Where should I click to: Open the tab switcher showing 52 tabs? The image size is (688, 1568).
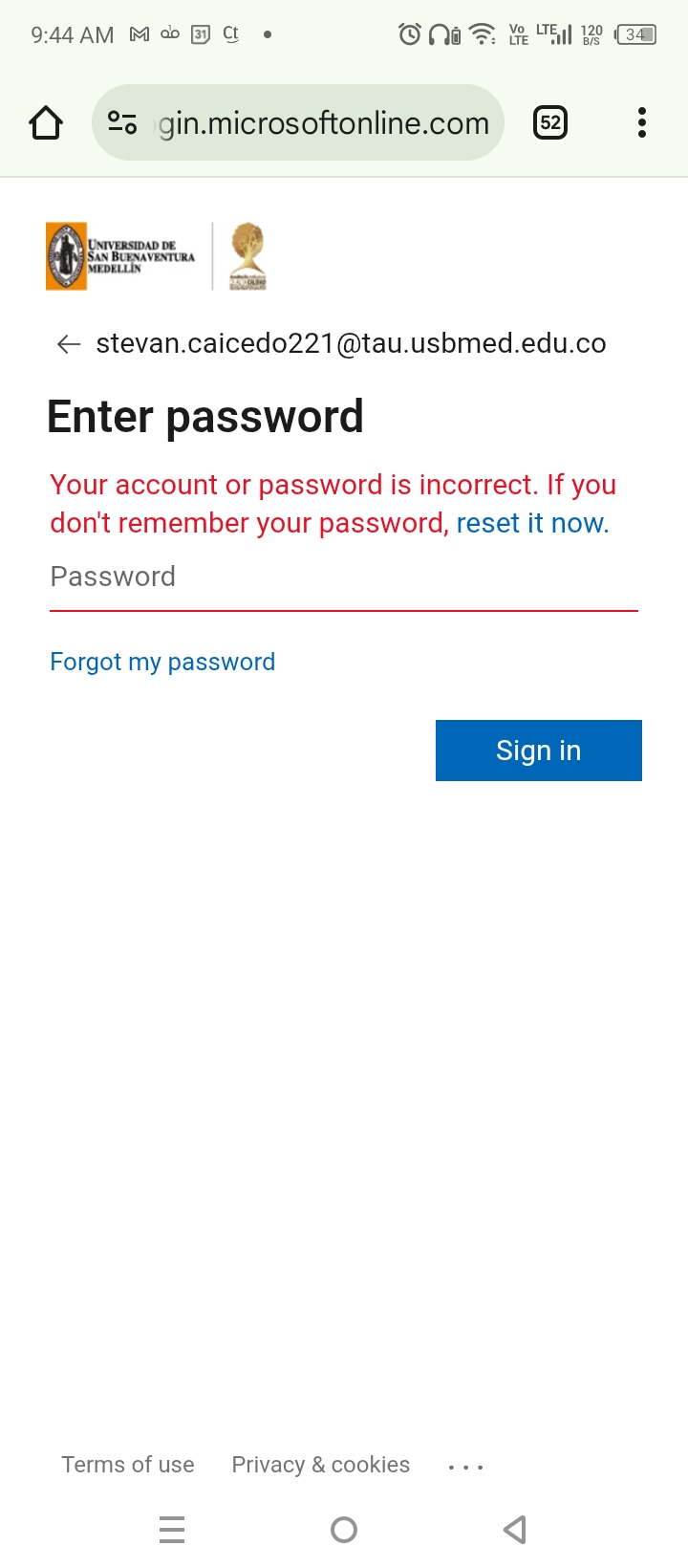[550, 122]
